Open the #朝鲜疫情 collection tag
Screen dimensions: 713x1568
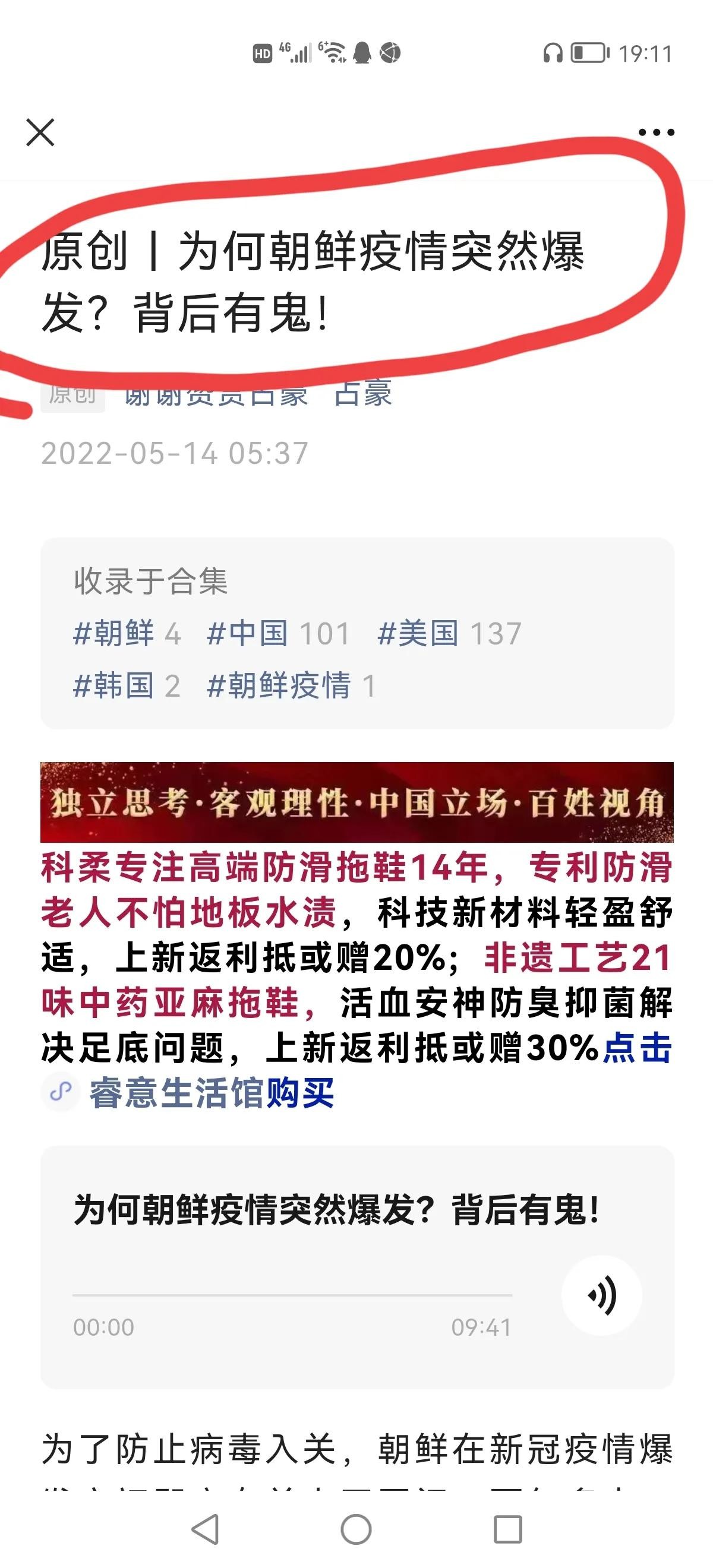click(x=290, y=686)
